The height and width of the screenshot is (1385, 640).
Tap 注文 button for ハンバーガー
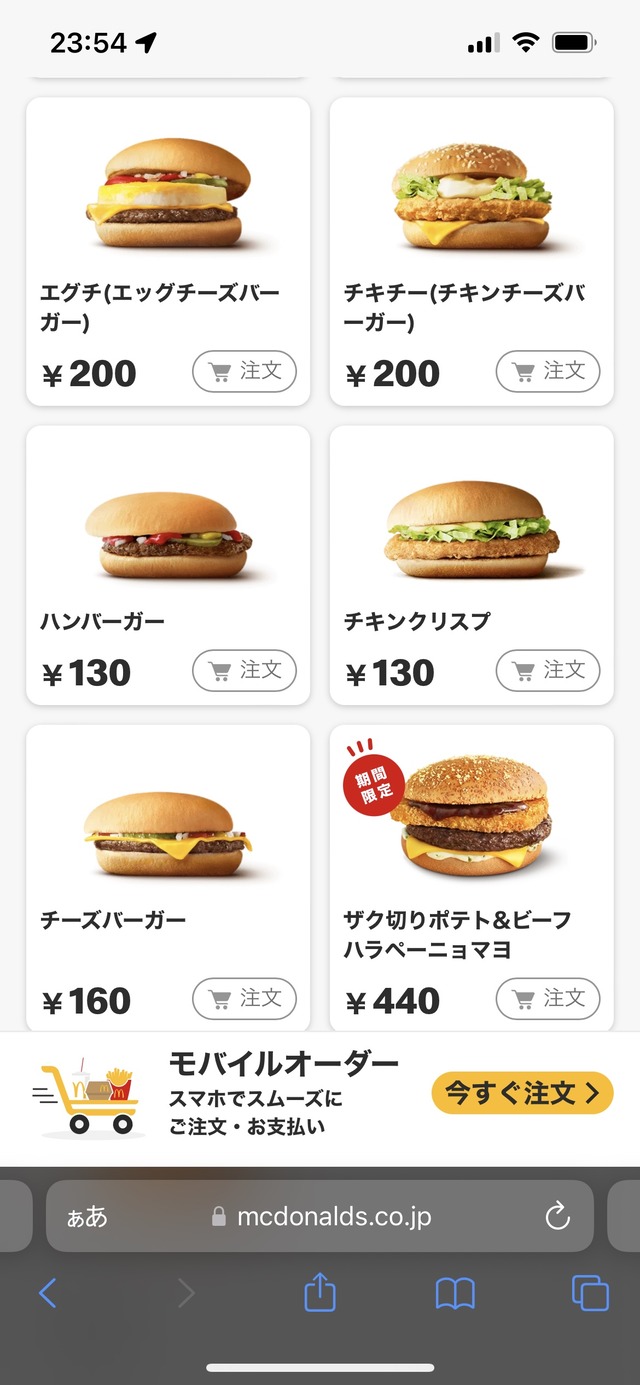[244, 670]
